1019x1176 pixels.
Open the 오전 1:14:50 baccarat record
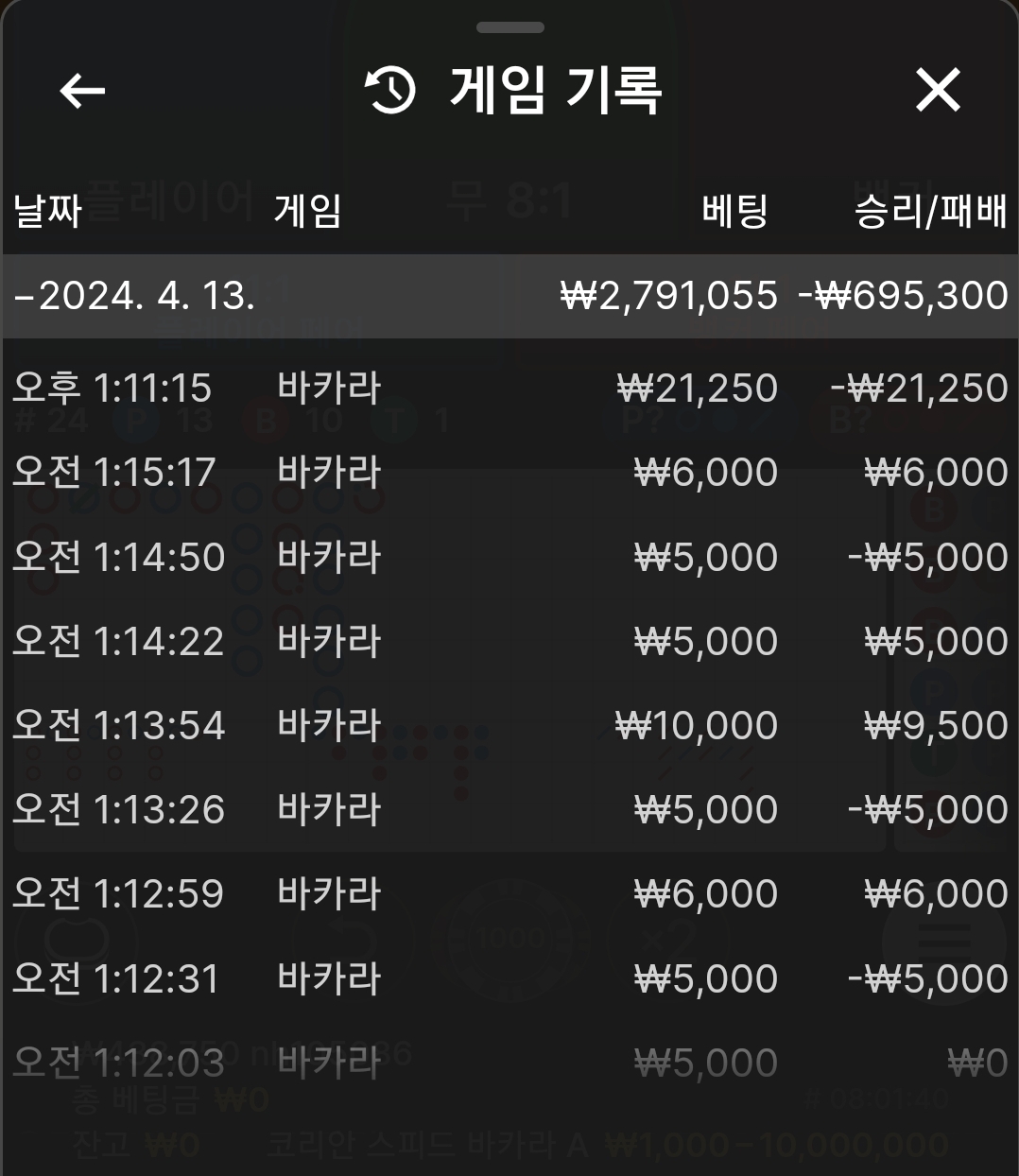pyautogui.click(x=510, y=557)
